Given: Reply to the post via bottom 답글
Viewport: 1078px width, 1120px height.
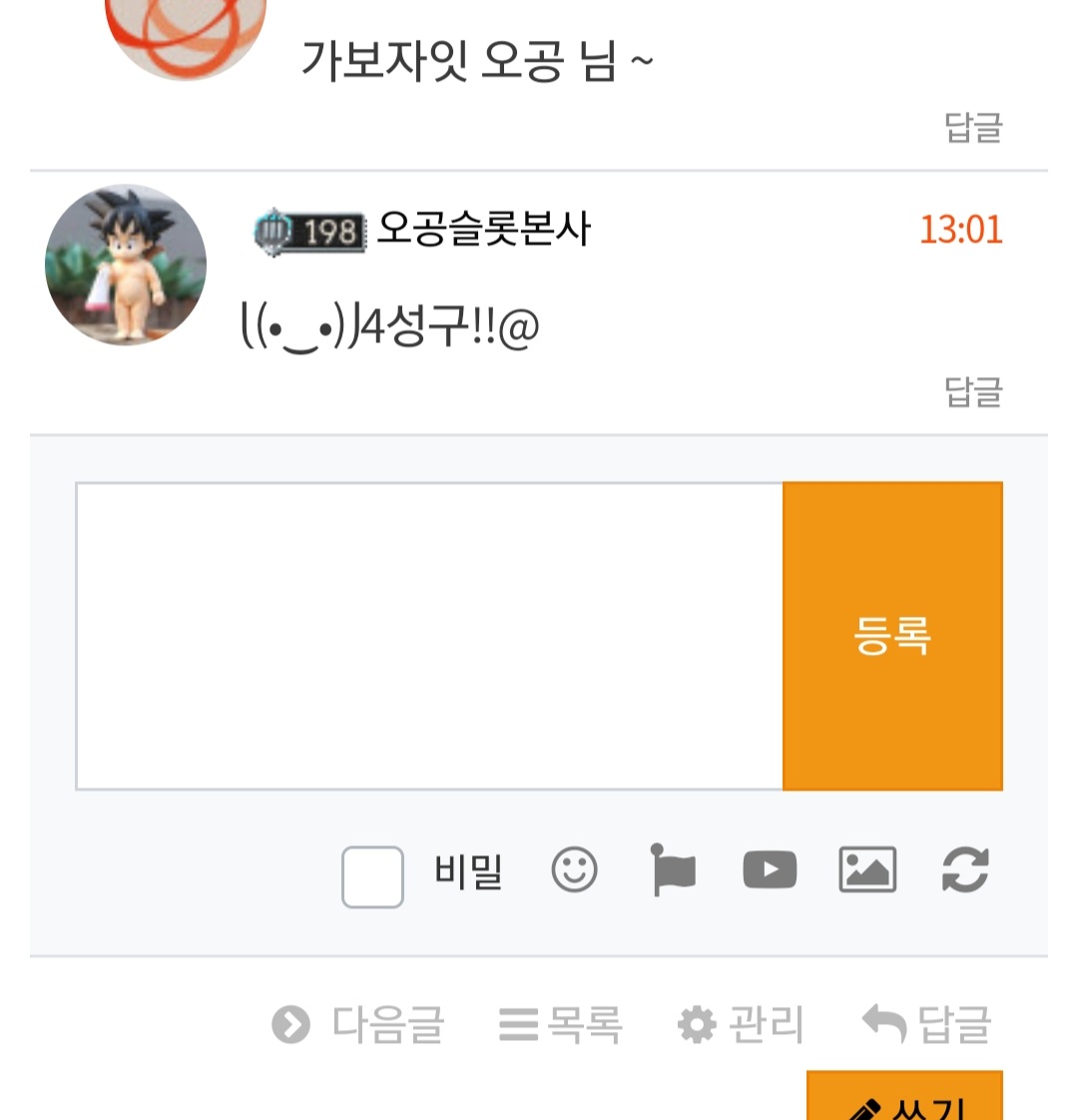Looking at the screenshot, I should point(926,1024).
